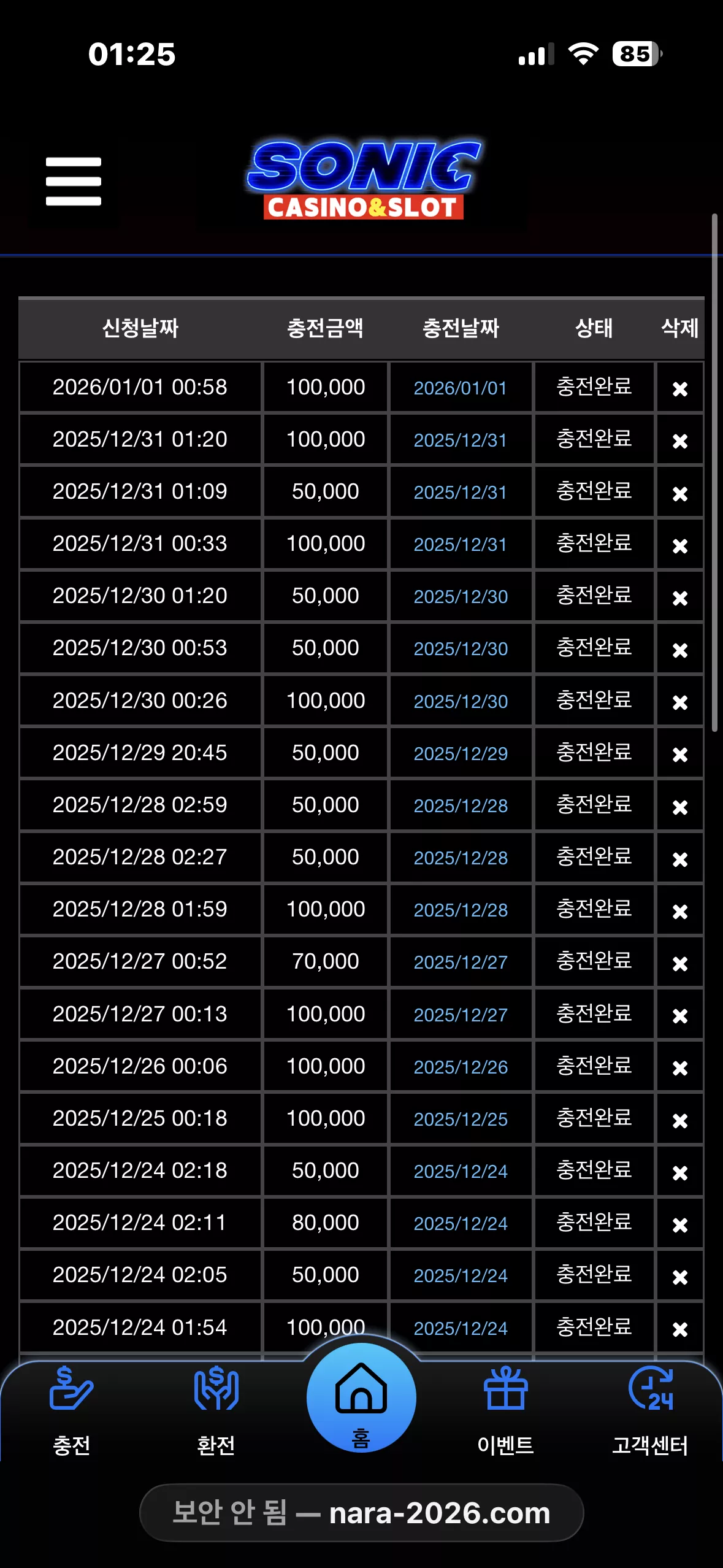Viewport: 723px width, 1568px height.
Task: Remove the 2025/12/27 00:52 entry
Action: click(x=679, y=963)
